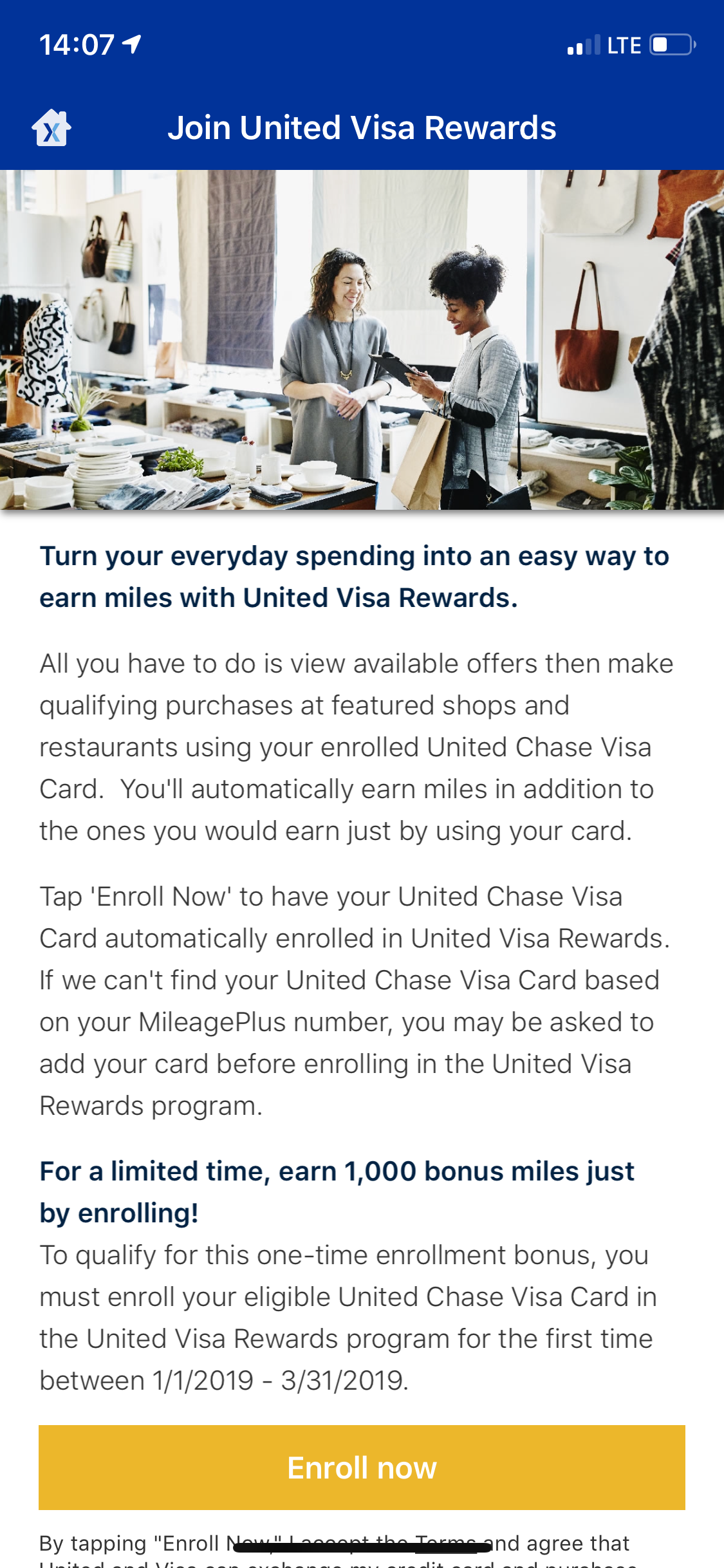Tap the home icon in the header

51,127
